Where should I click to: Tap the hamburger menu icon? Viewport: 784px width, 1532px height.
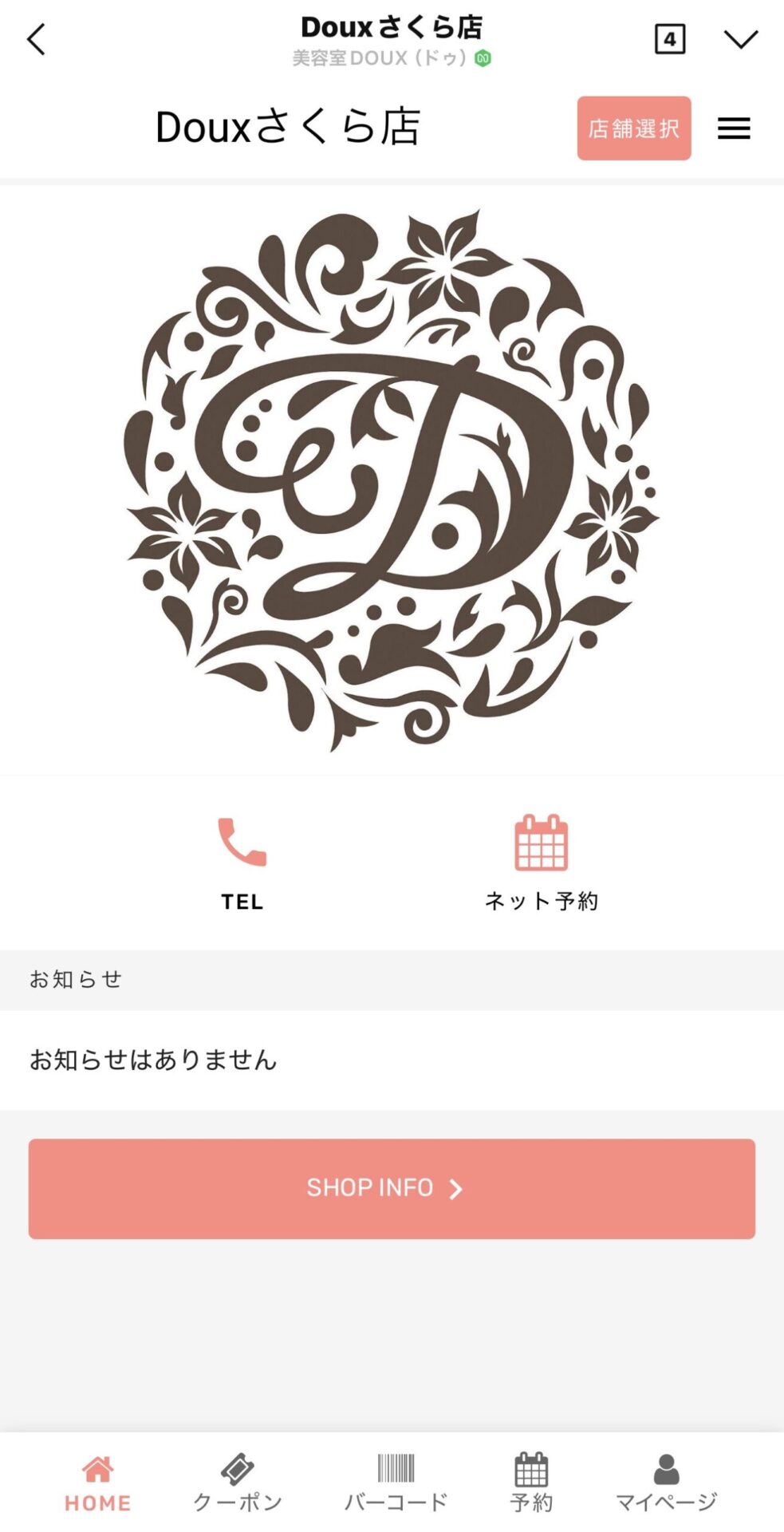click(x=733, y=128)
